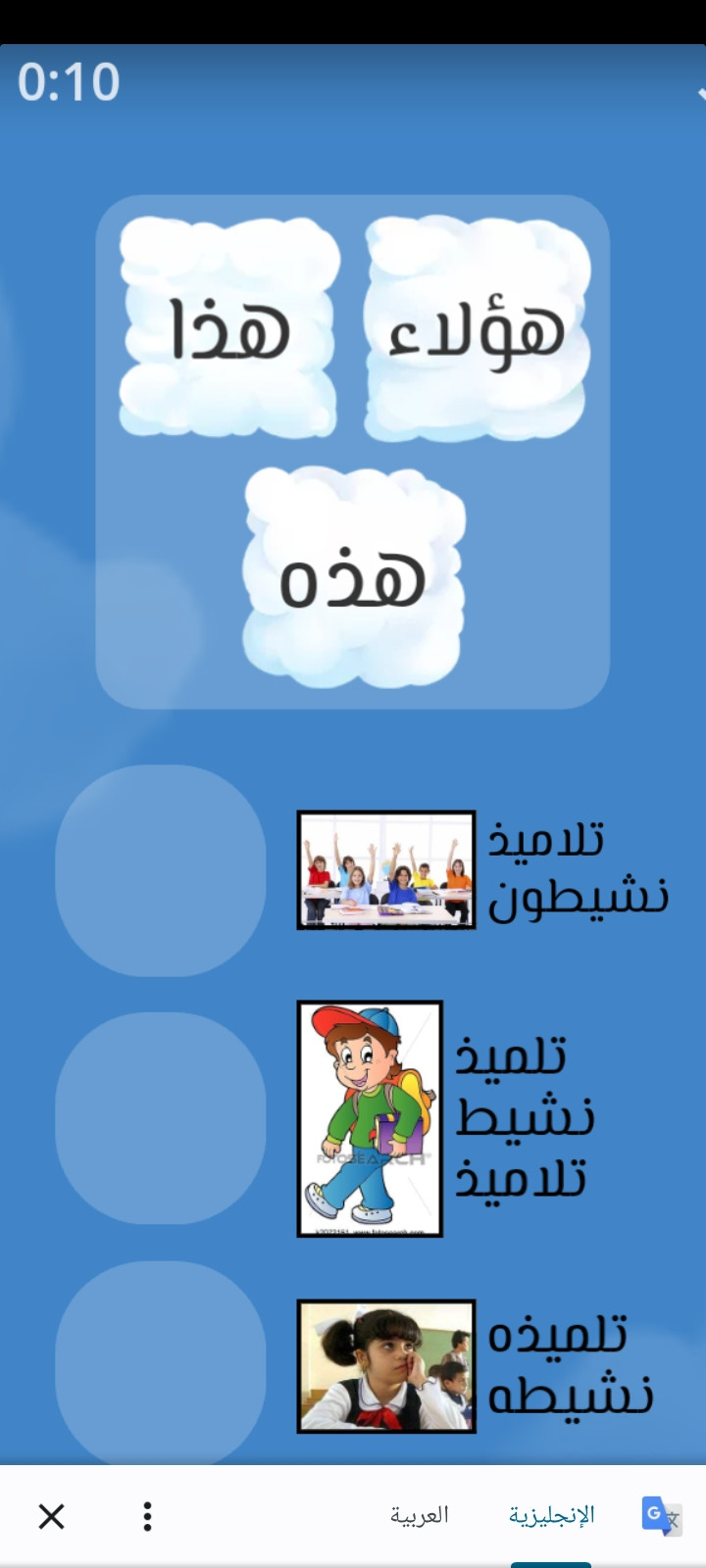Open the Google Translate icon
The height and width of the screenshot is (1568, 706).
(x=661, y=1516)
